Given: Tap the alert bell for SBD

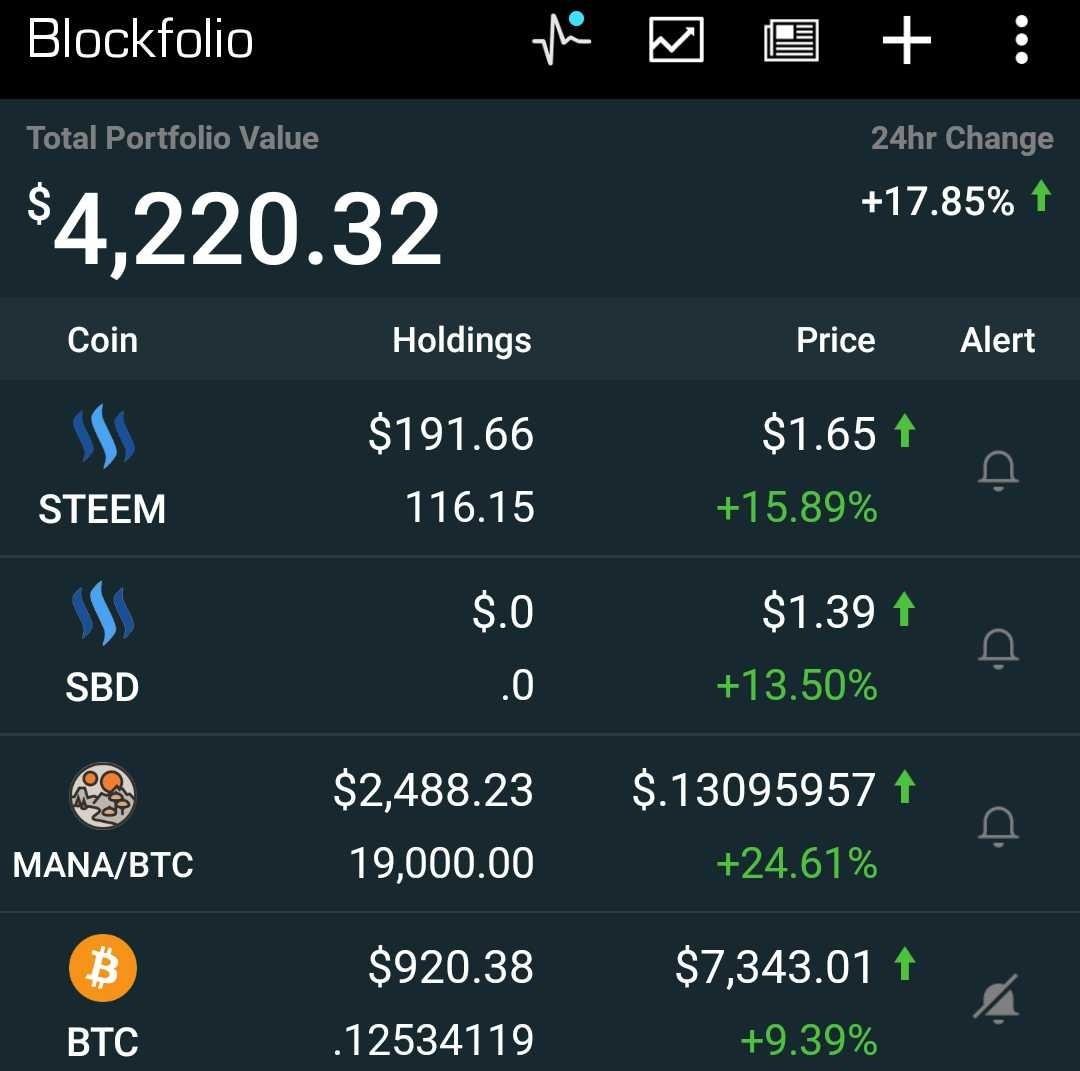Looking at the screenshot, I should [997, 648].
